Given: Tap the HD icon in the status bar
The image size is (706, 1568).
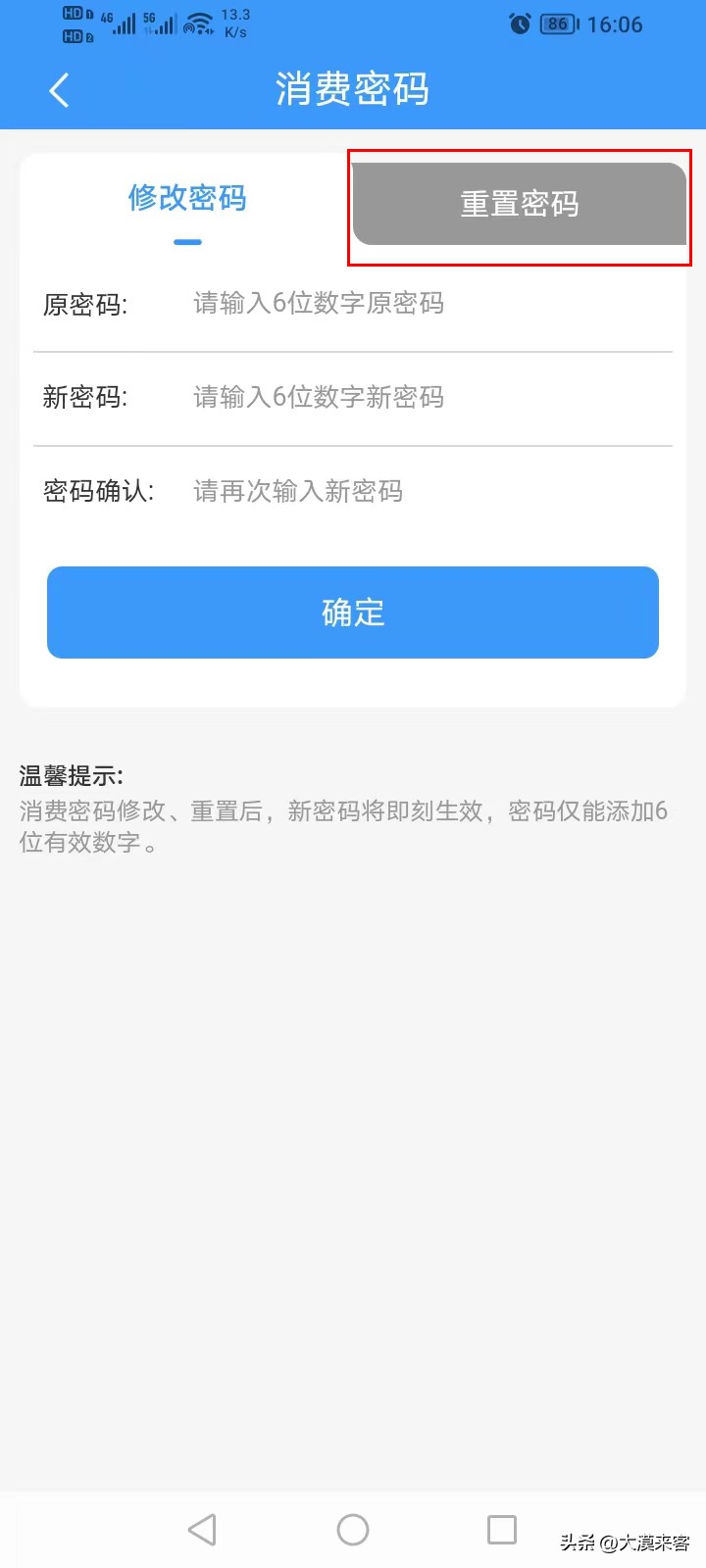Looking at the screenshot, I should tap(74, 24).
